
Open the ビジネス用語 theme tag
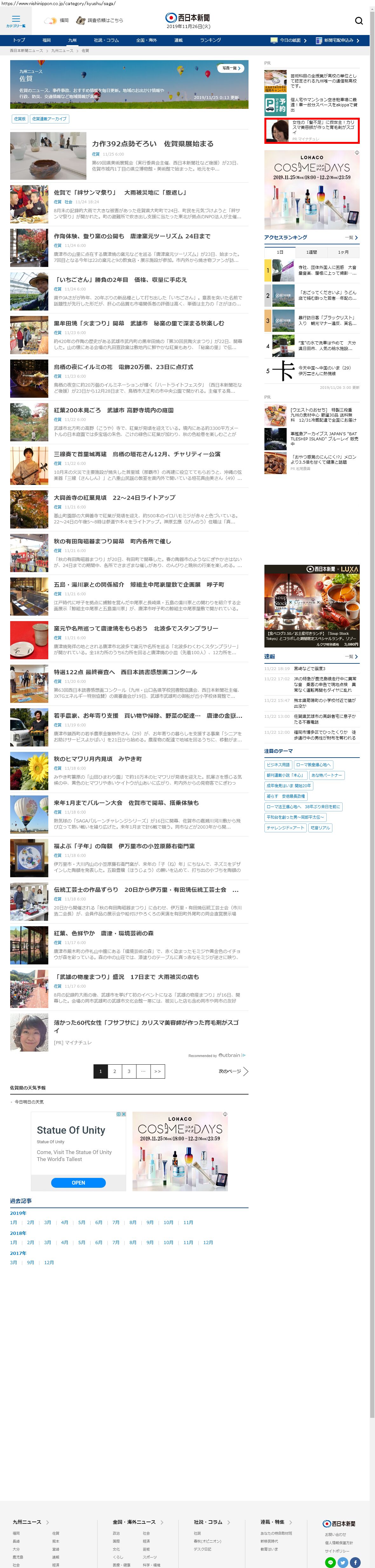pos(278,765)
